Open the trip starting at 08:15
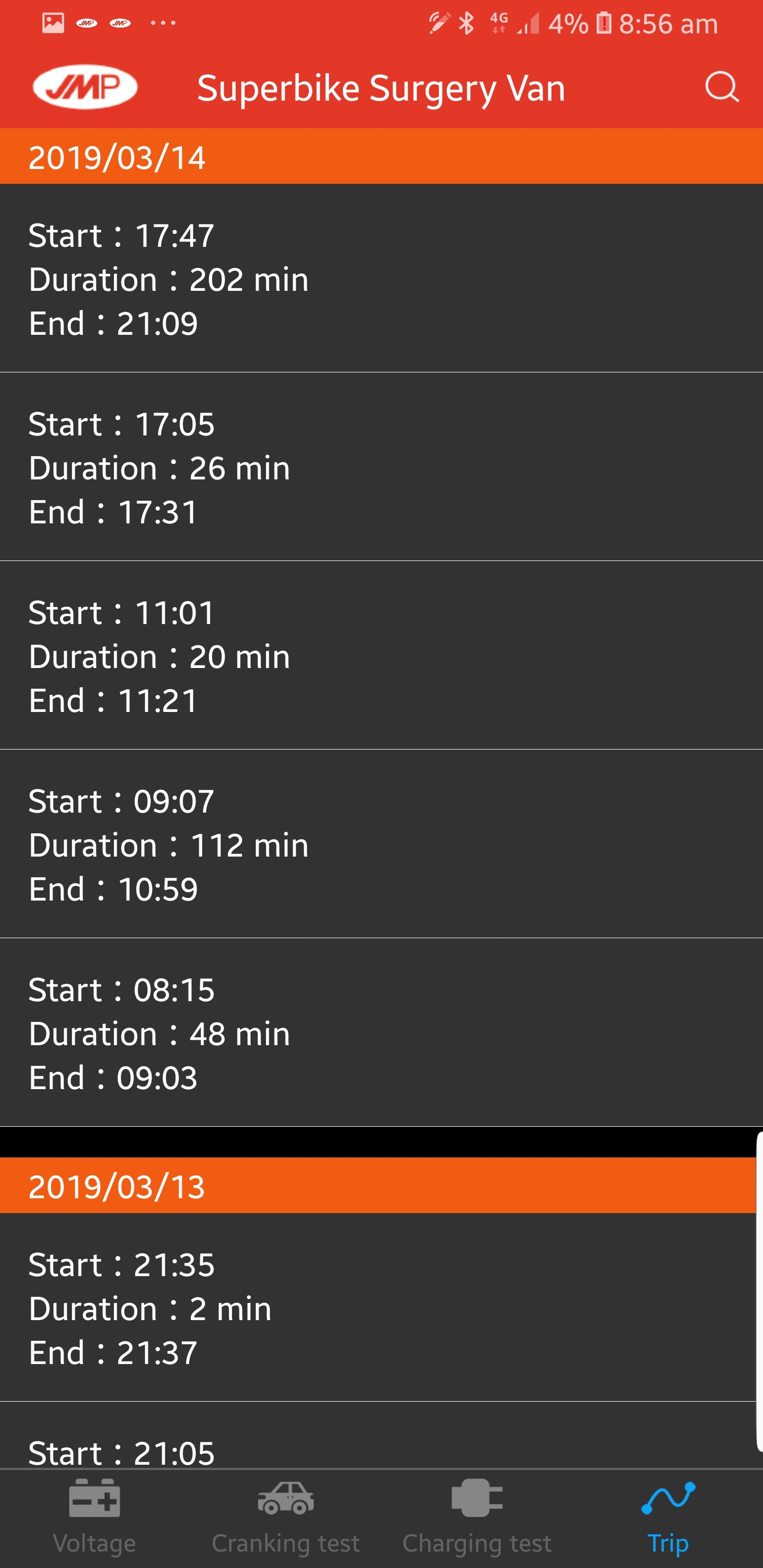The height and width of the screenshot is (1568, 763). [381, 1033]
